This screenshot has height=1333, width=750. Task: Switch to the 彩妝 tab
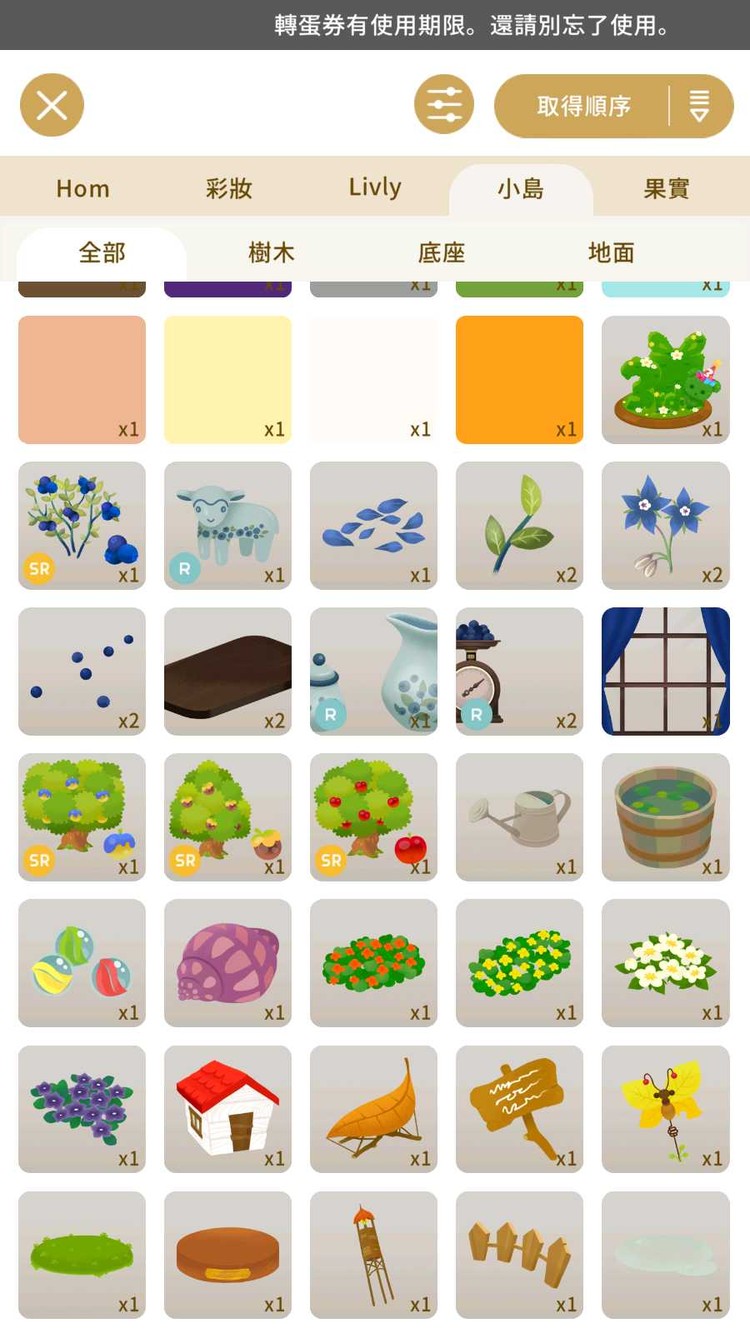229,189
